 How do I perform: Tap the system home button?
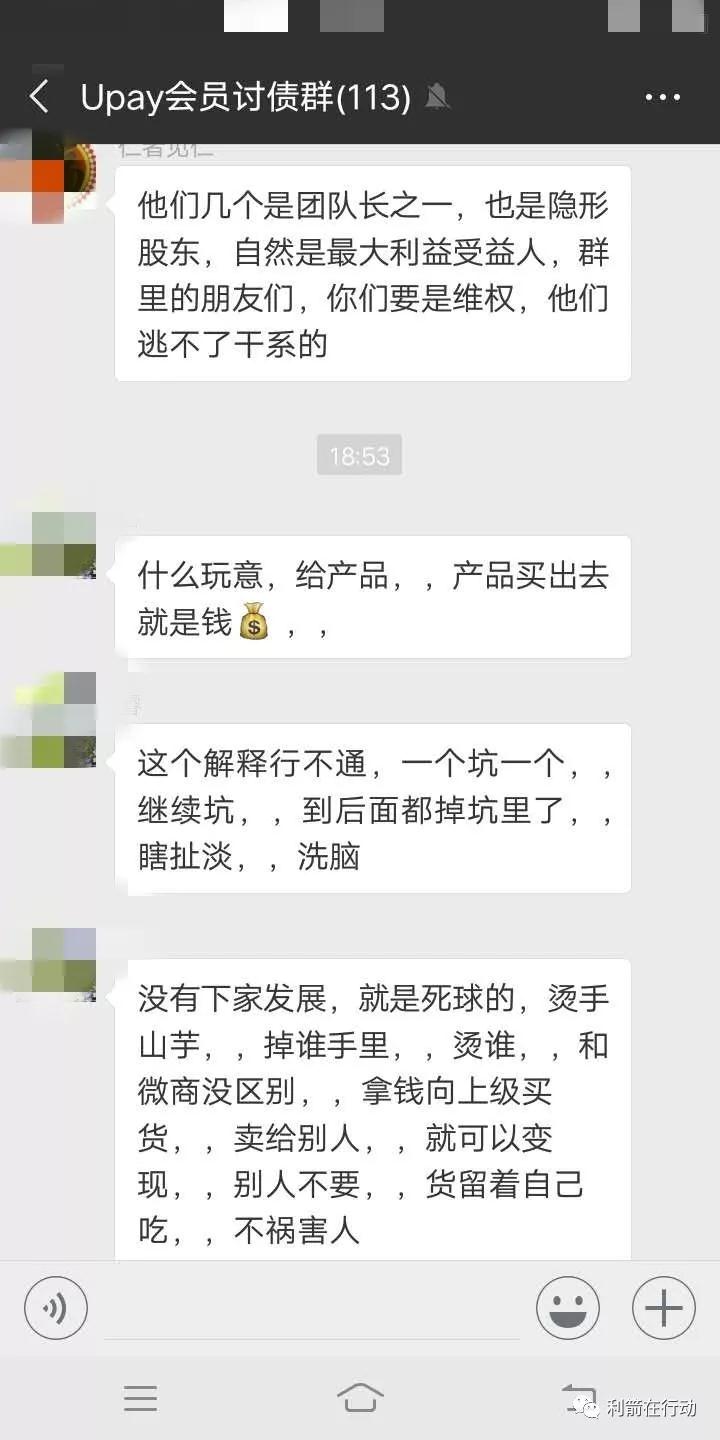(360, 1397)
